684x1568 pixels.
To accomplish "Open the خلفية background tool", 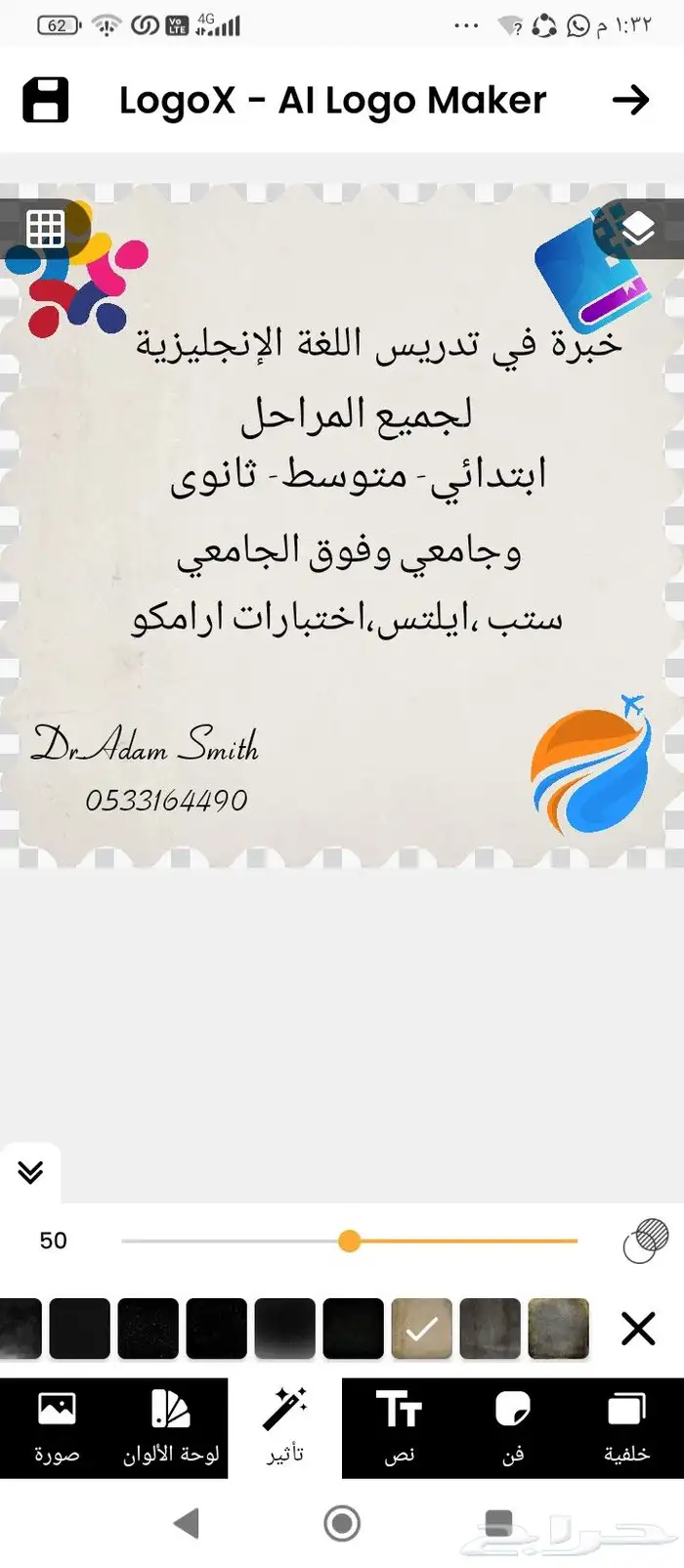I will click(626, 1427).
